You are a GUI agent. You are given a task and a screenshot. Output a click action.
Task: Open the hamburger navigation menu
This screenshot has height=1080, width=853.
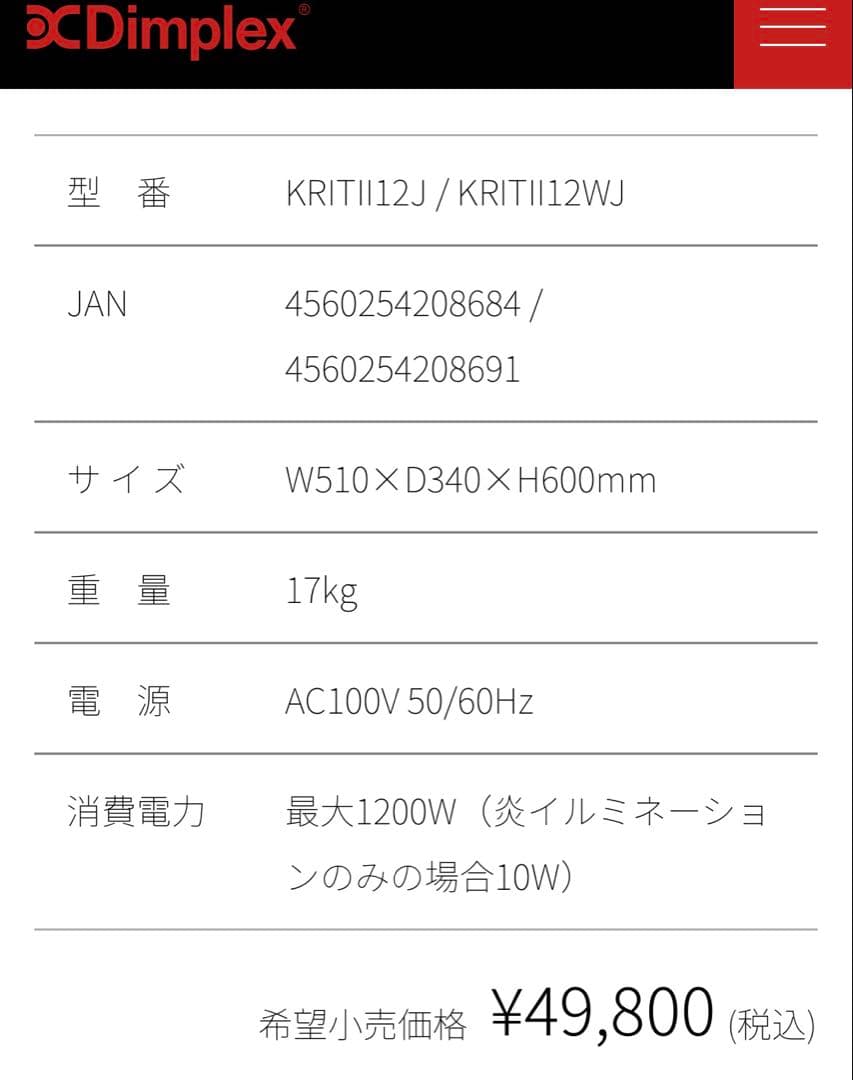[791, 27]
